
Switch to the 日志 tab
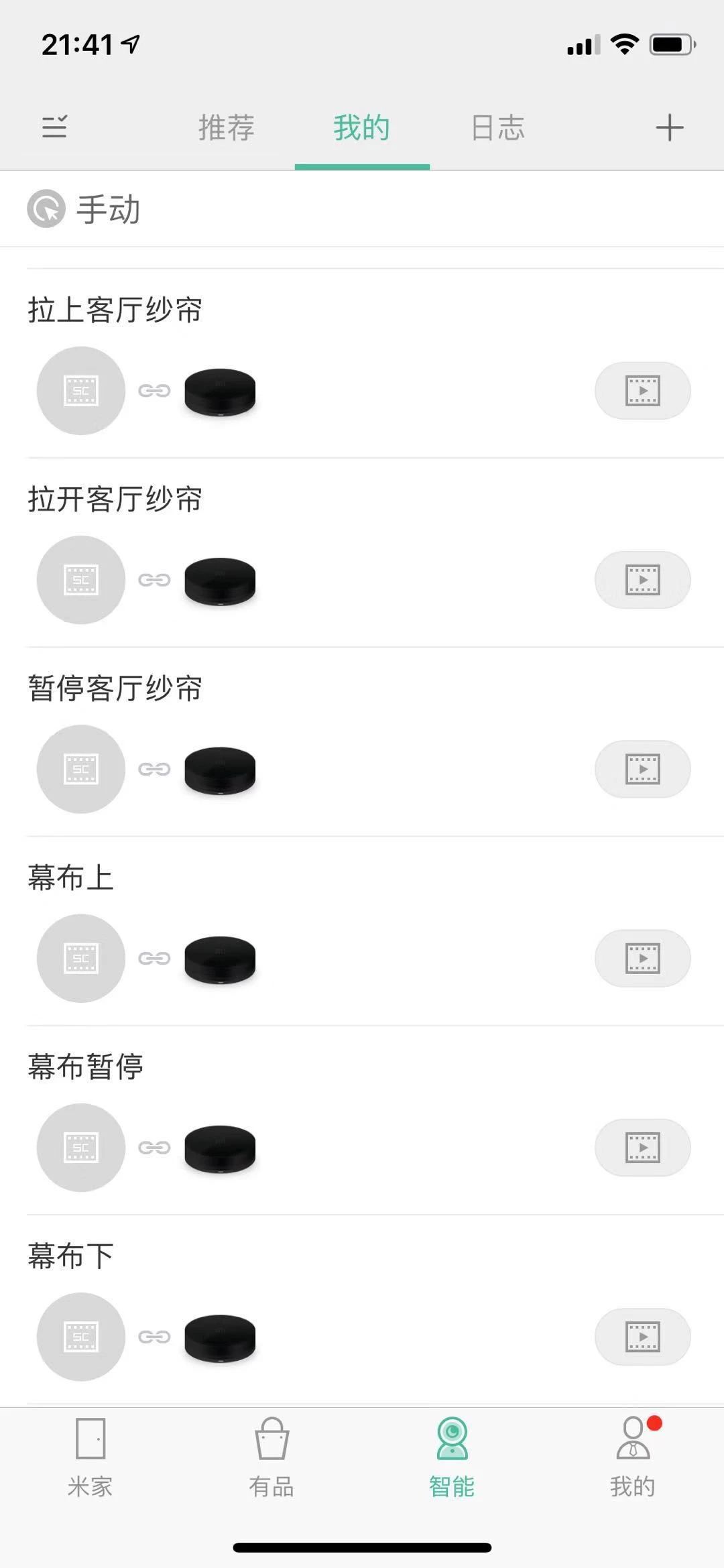pyautogui.click(x=497, y=127)
